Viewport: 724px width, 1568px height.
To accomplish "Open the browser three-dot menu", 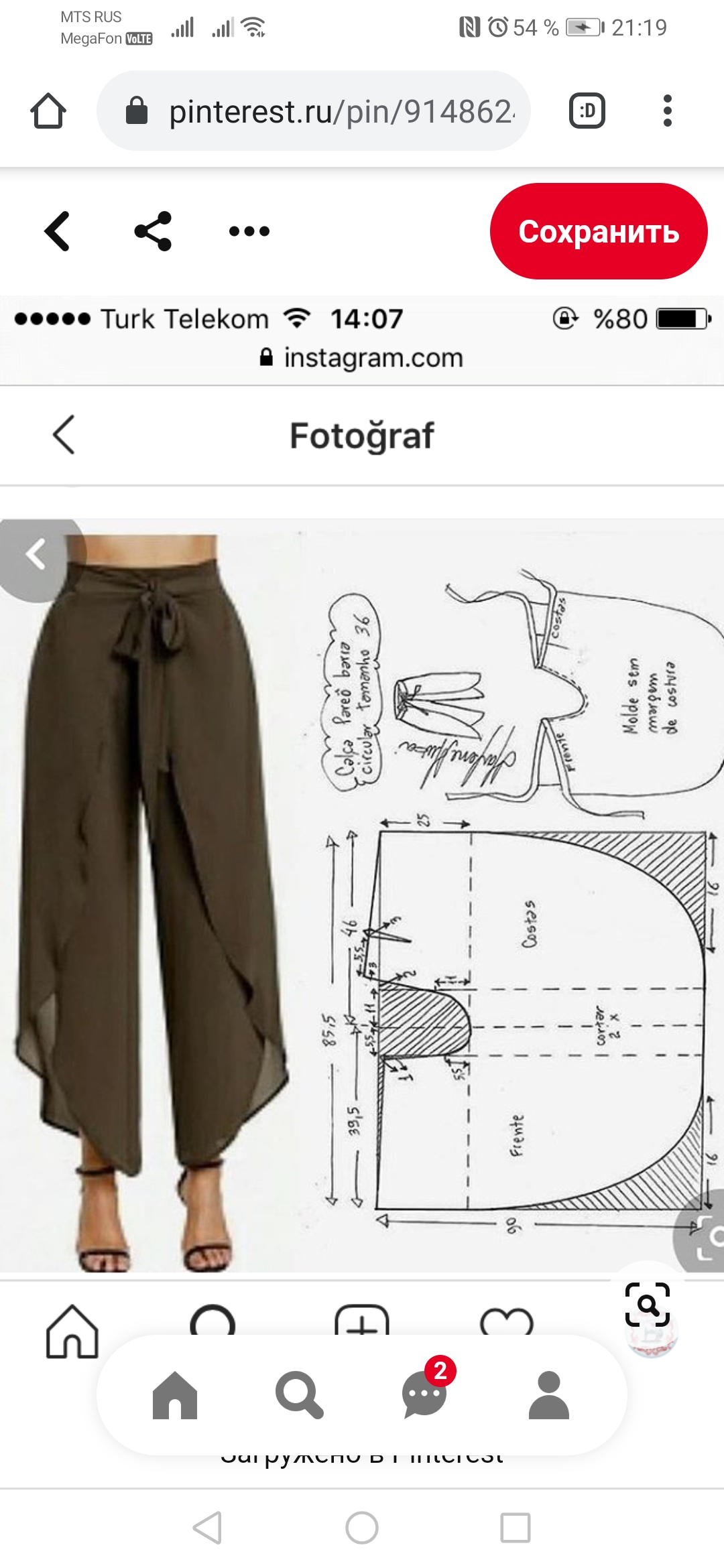I will point(667,111).
